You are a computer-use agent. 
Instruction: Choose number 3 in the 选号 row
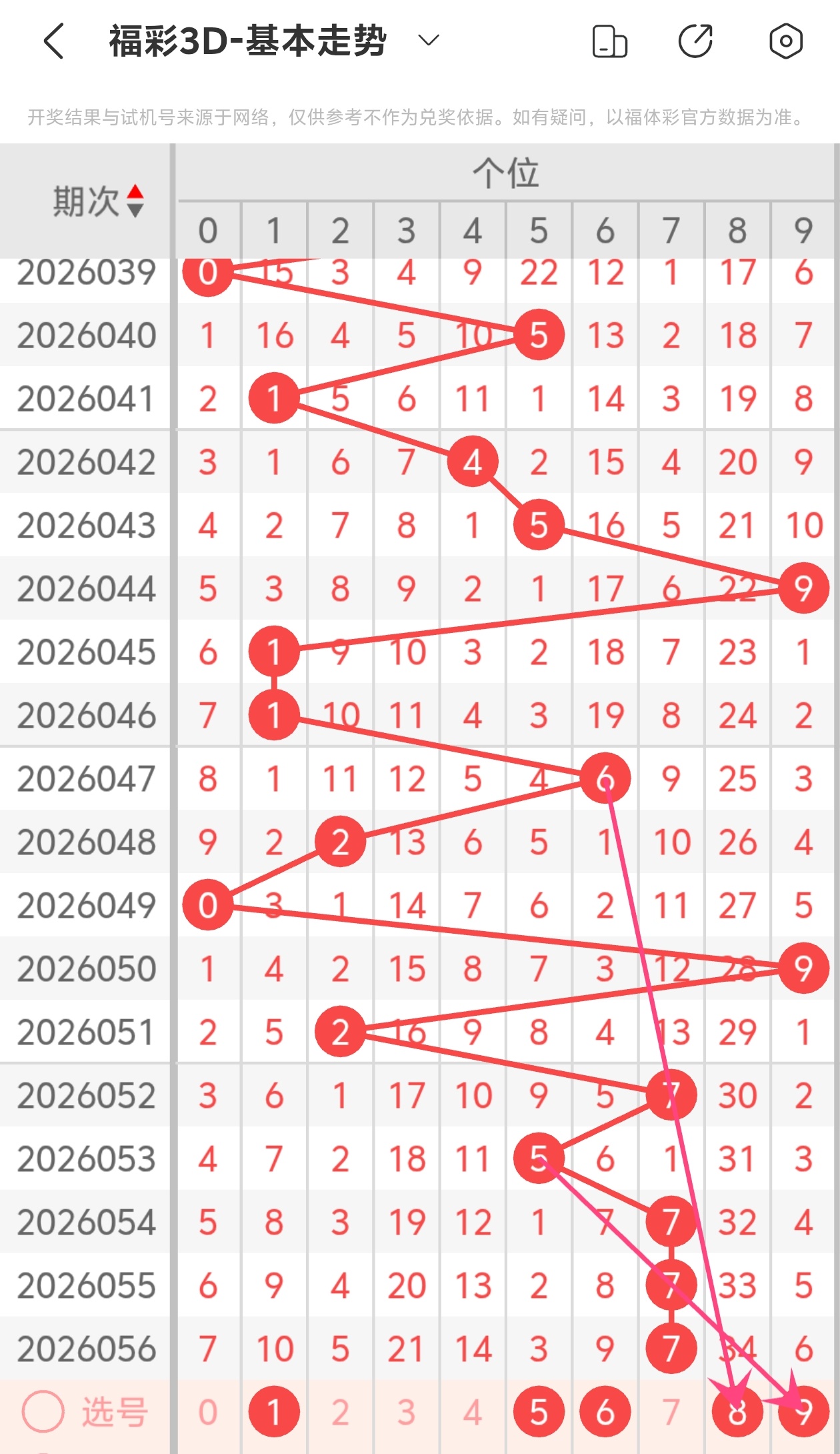pyautogui.click(x=407, y=1412)
